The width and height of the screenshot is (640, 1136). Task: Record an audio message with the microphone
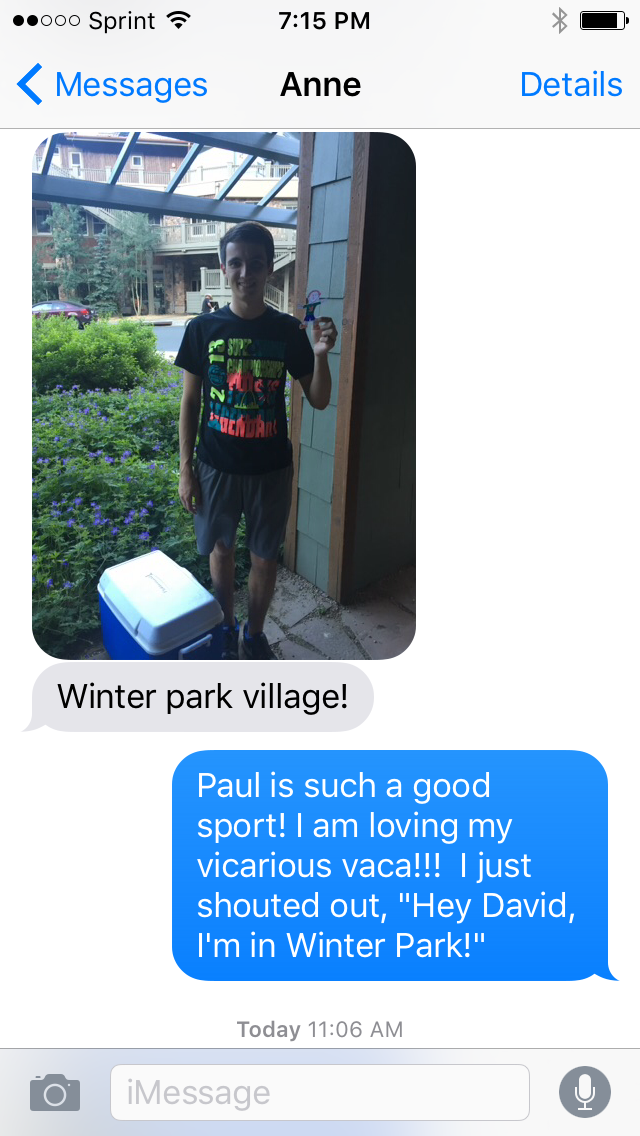coord(585,1092)
